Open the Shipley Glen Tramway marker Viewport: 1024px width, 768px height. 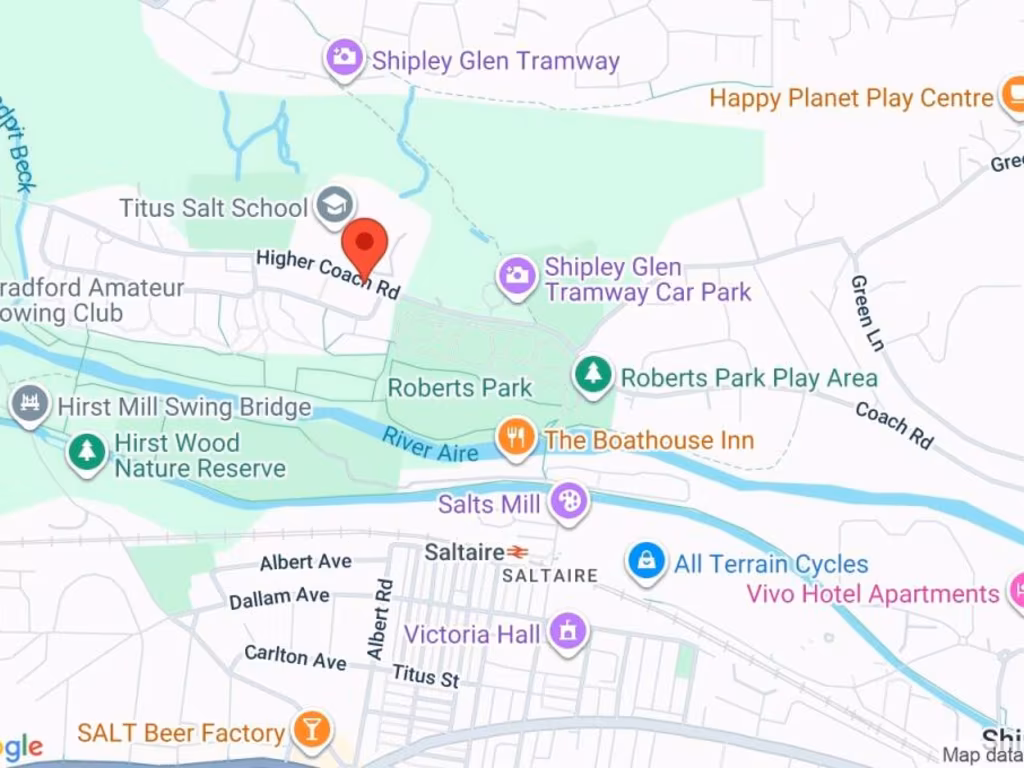tap(344, 58)
